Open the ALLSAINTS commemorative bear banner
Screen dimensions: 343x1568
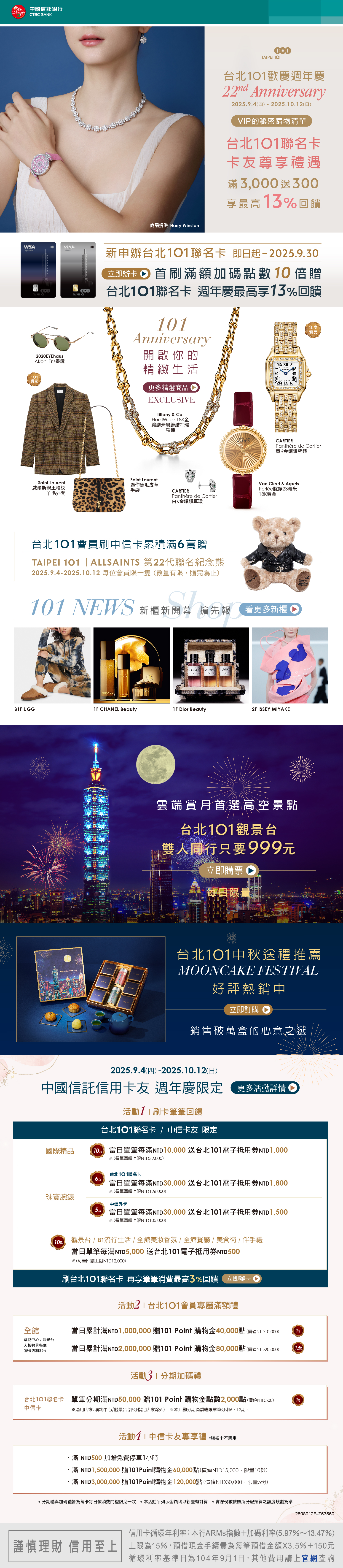tap(171, 555)
